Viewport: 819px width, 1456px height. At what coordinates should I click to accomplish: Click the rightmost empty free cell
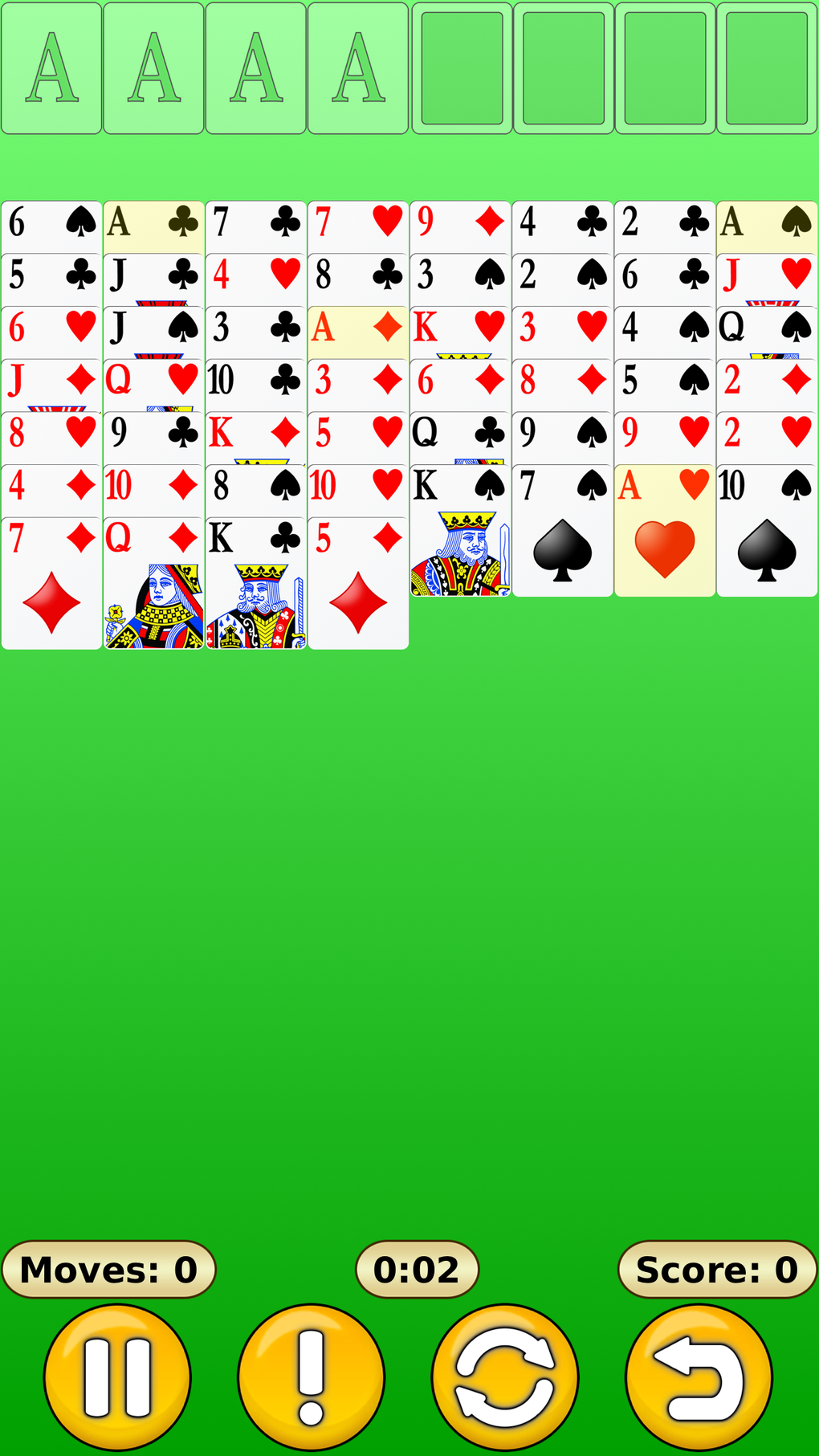pos(767,66)
